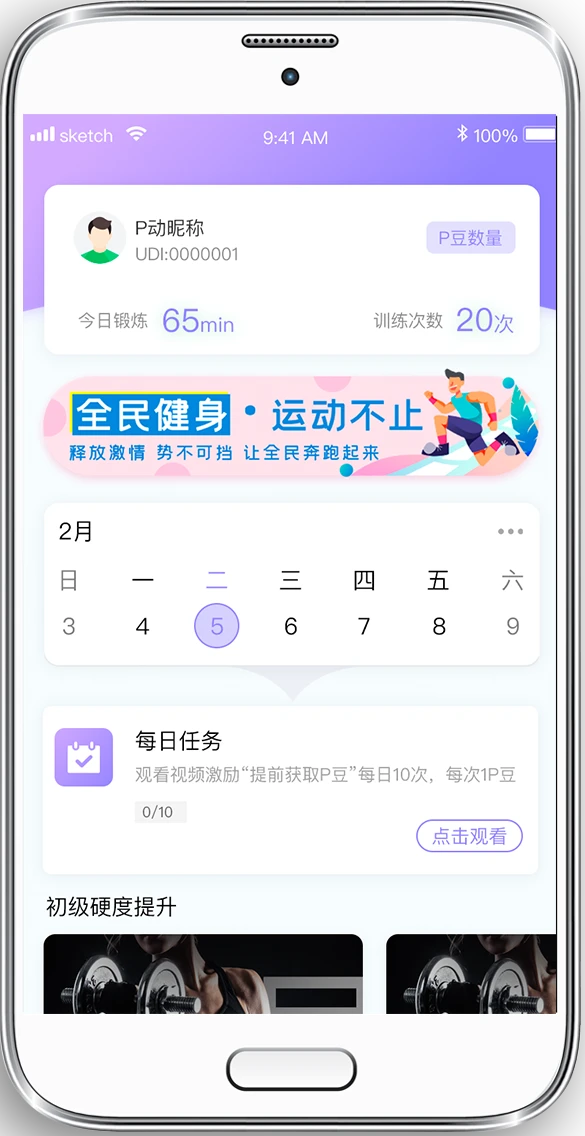Open the calendar's three-dot overflow menu
Screen dimensions: 585x1136
pyautogui.click(x=510, y=532)
